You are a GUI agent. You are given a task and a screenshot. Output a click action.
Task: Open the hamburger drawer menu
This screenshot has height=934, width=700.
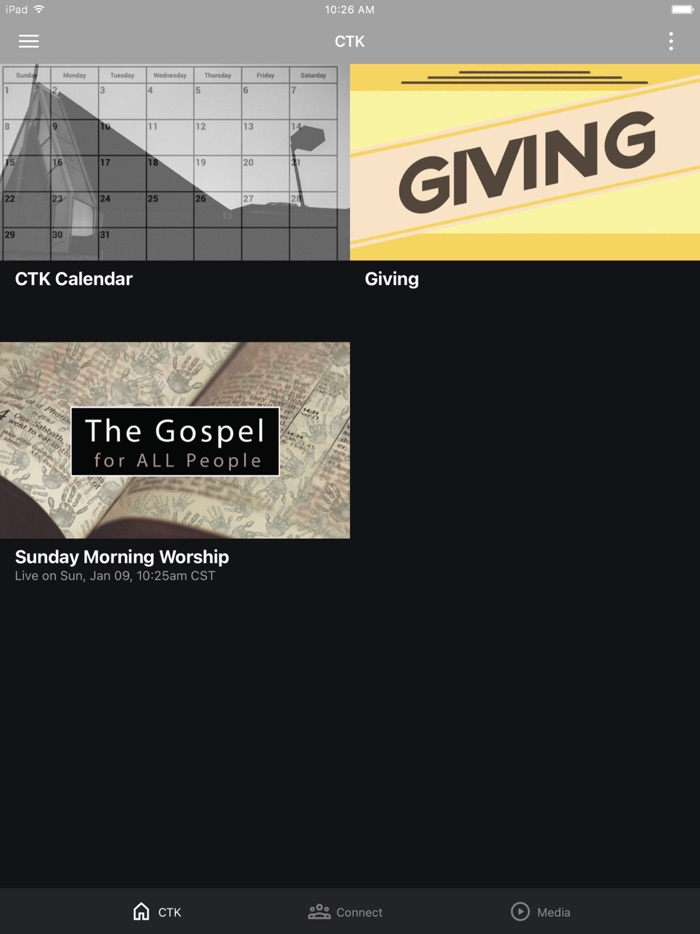tap(29, 41)
